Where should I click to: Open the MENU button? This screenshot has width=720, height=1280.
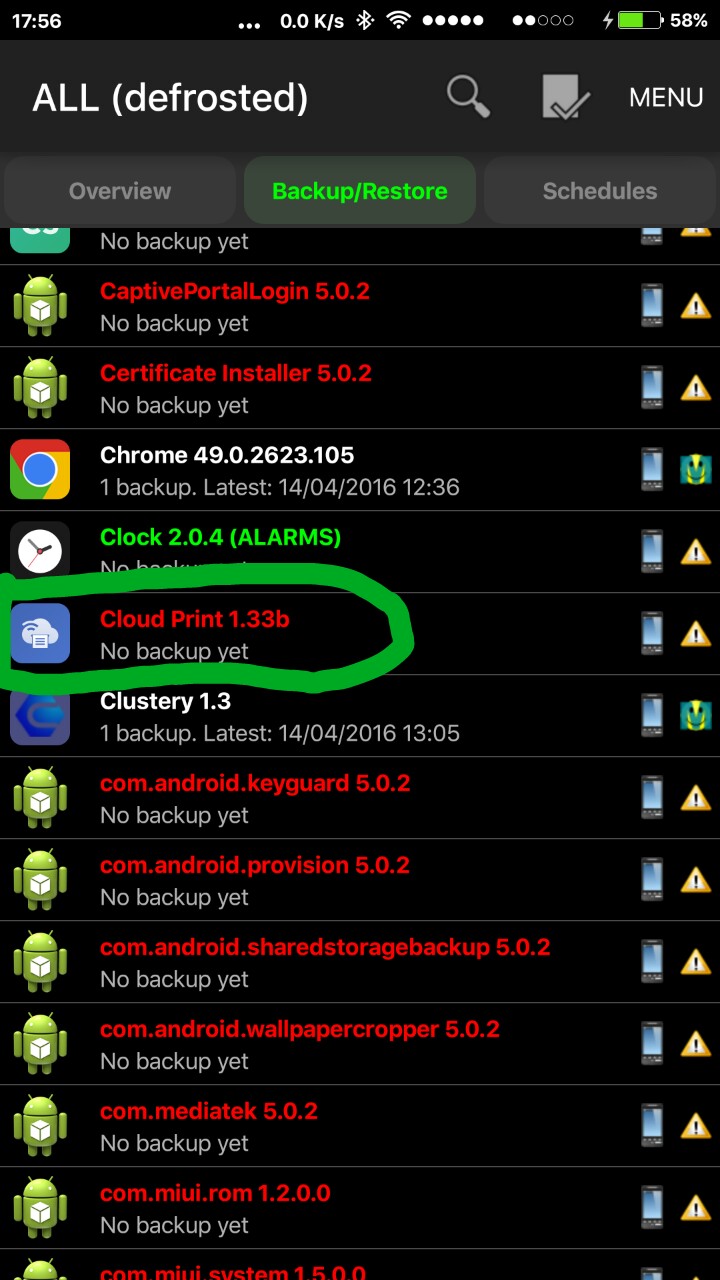tap(666, 97)
